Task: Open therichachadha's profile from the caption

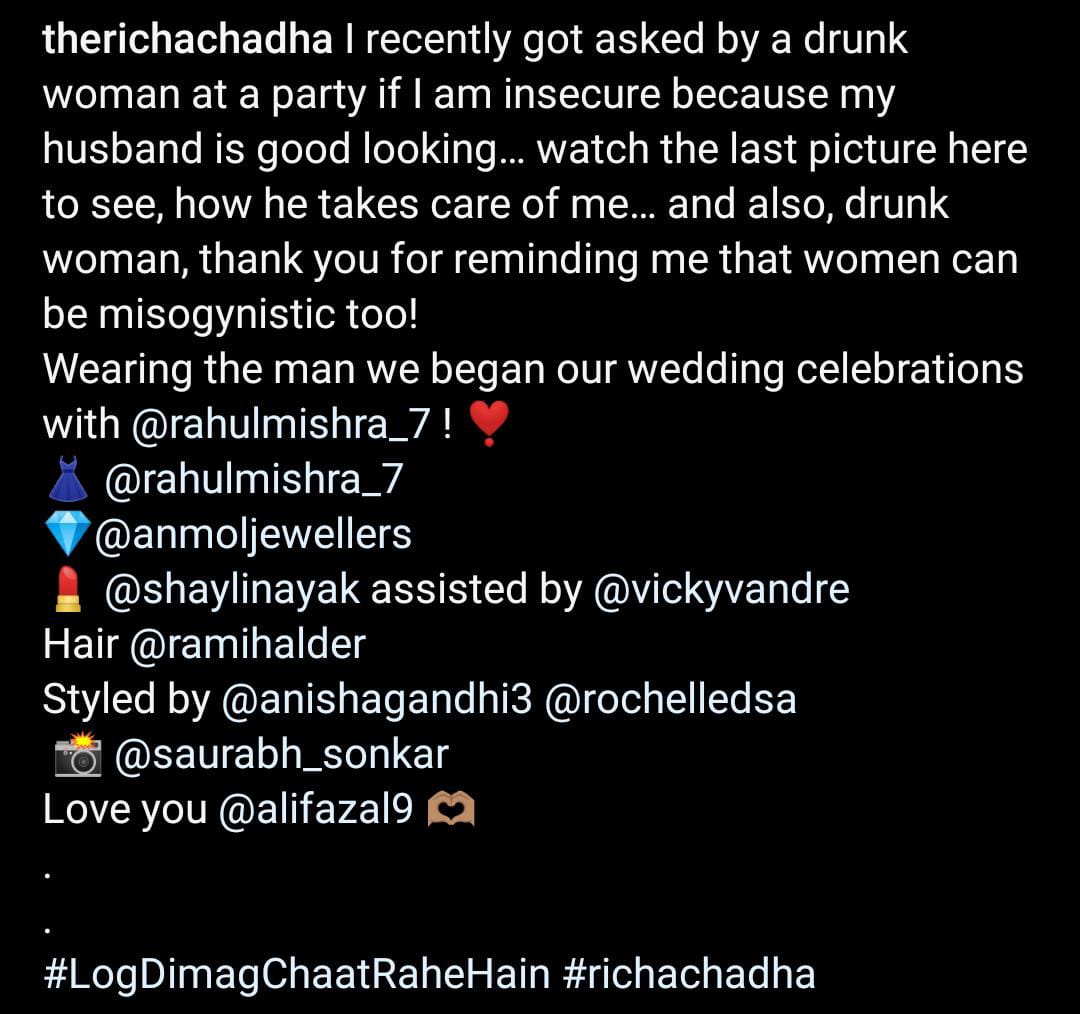Action: coord(187,40)
